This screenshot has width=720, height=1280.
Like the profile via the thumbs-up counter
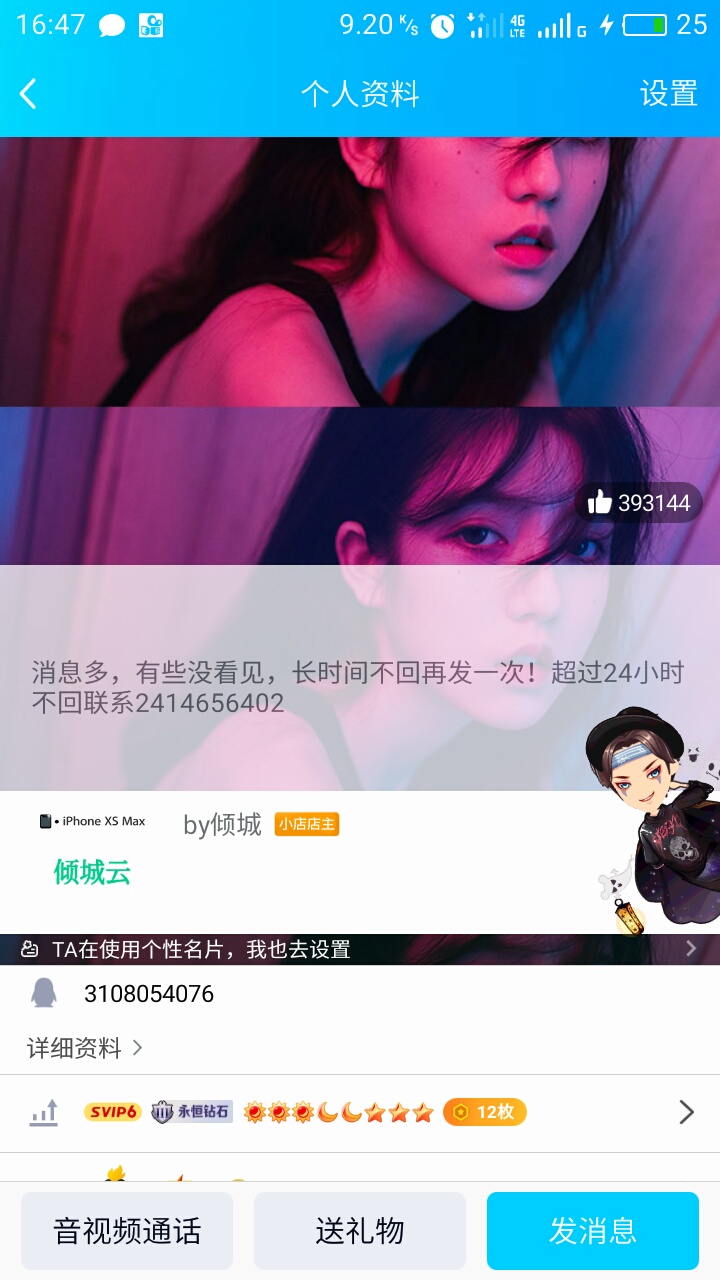click(x=640, y=503)
